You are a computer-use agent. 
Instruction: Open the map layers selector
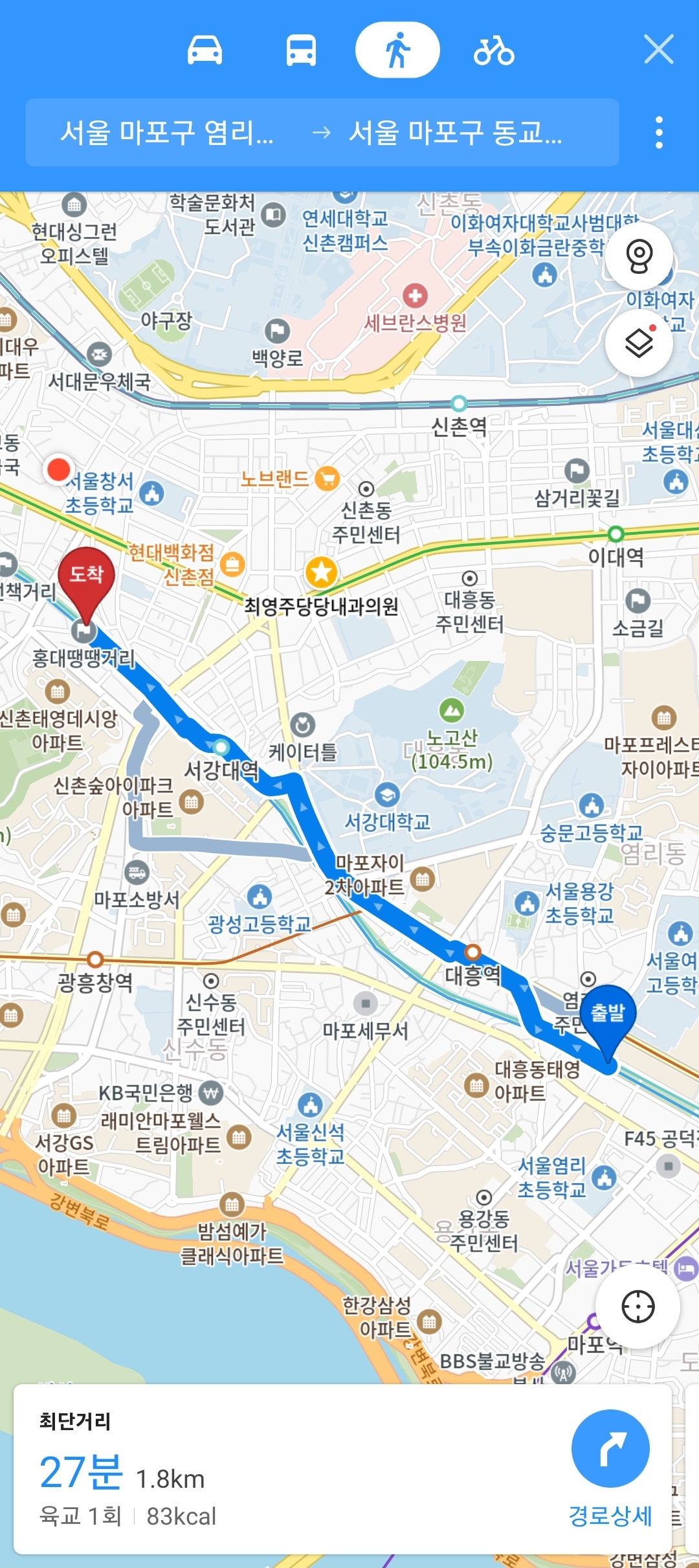[x=639, y=343]
